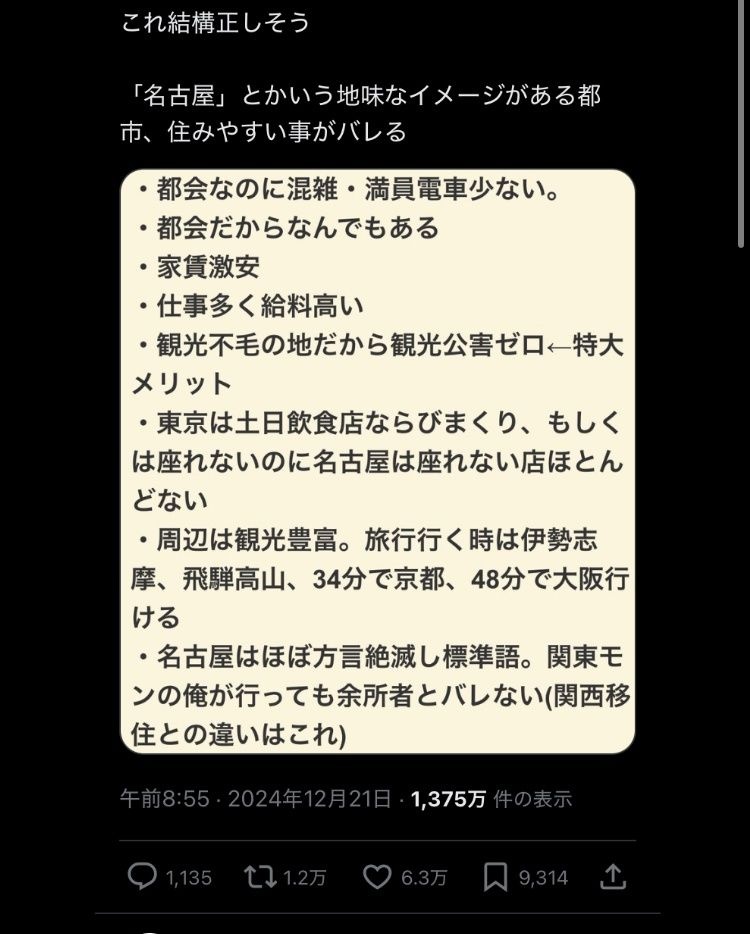750x934 pixels.
Task: Share this post via the upload icon
Action: click(x=613, y=877)
